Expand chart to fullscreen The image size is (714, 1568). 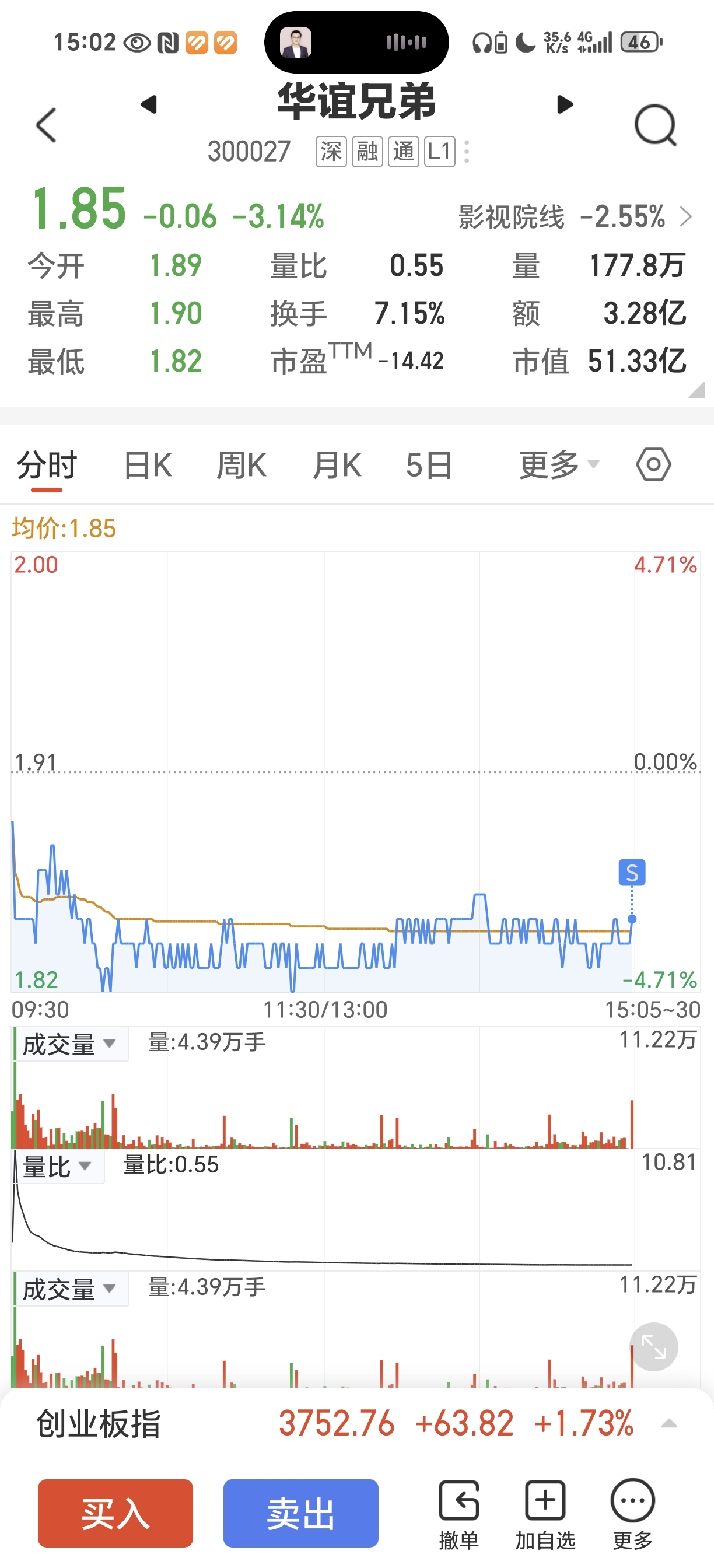[654, 1346]
